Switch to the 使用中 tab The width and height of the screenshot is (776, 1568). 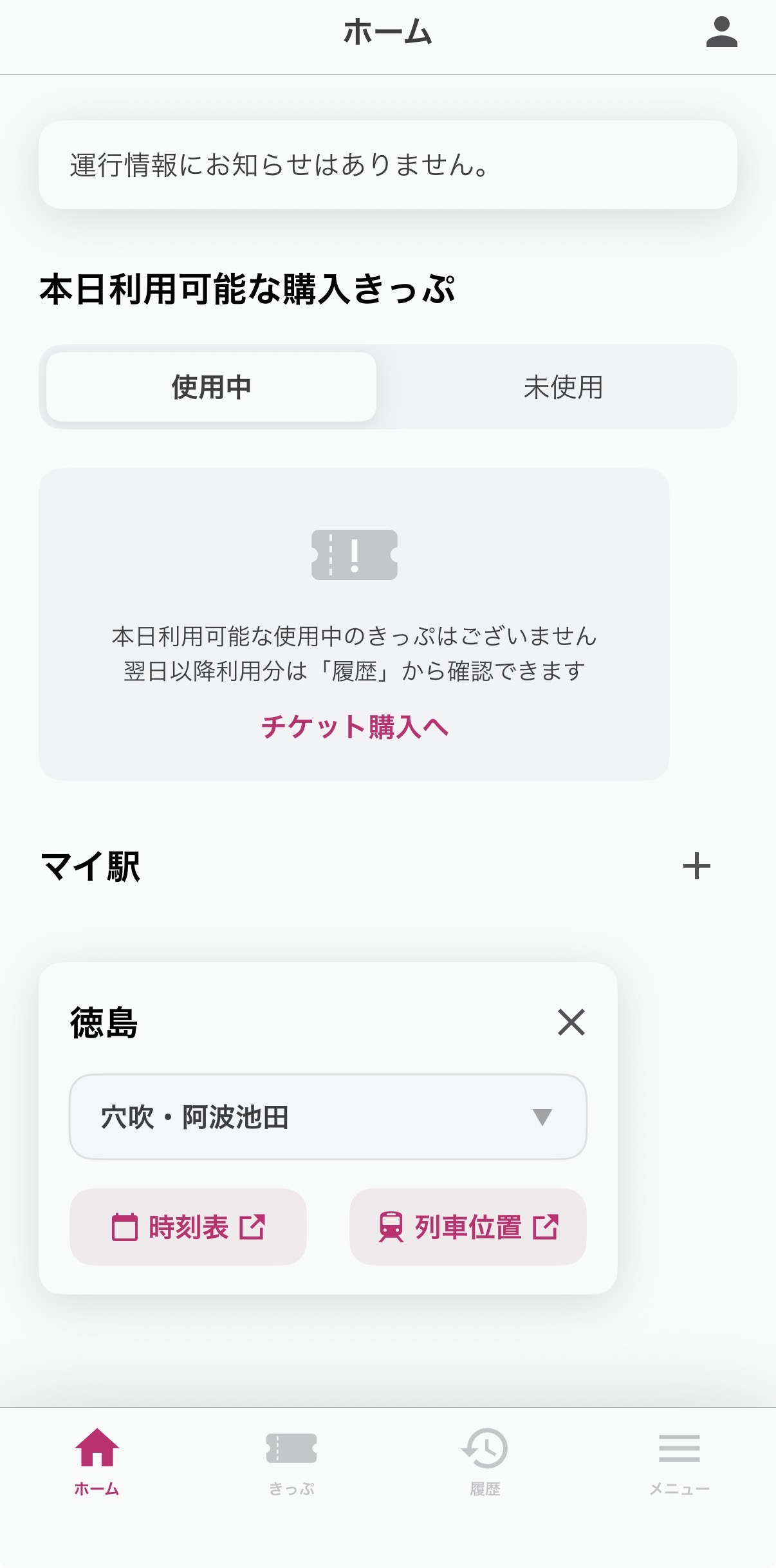tap(211, 387)
